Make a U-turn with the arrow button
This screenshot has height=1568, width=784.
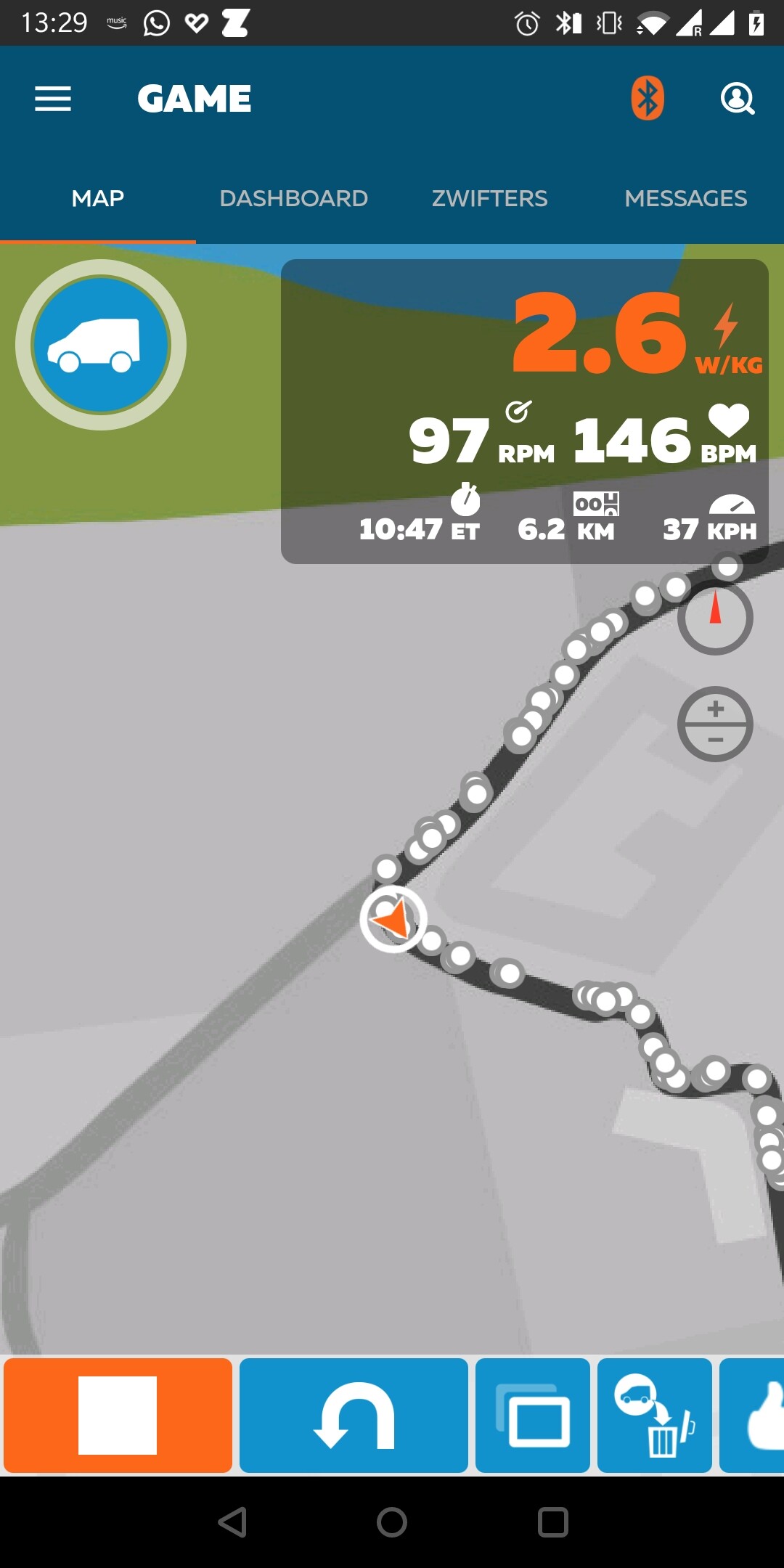(x=354, y=1415)
